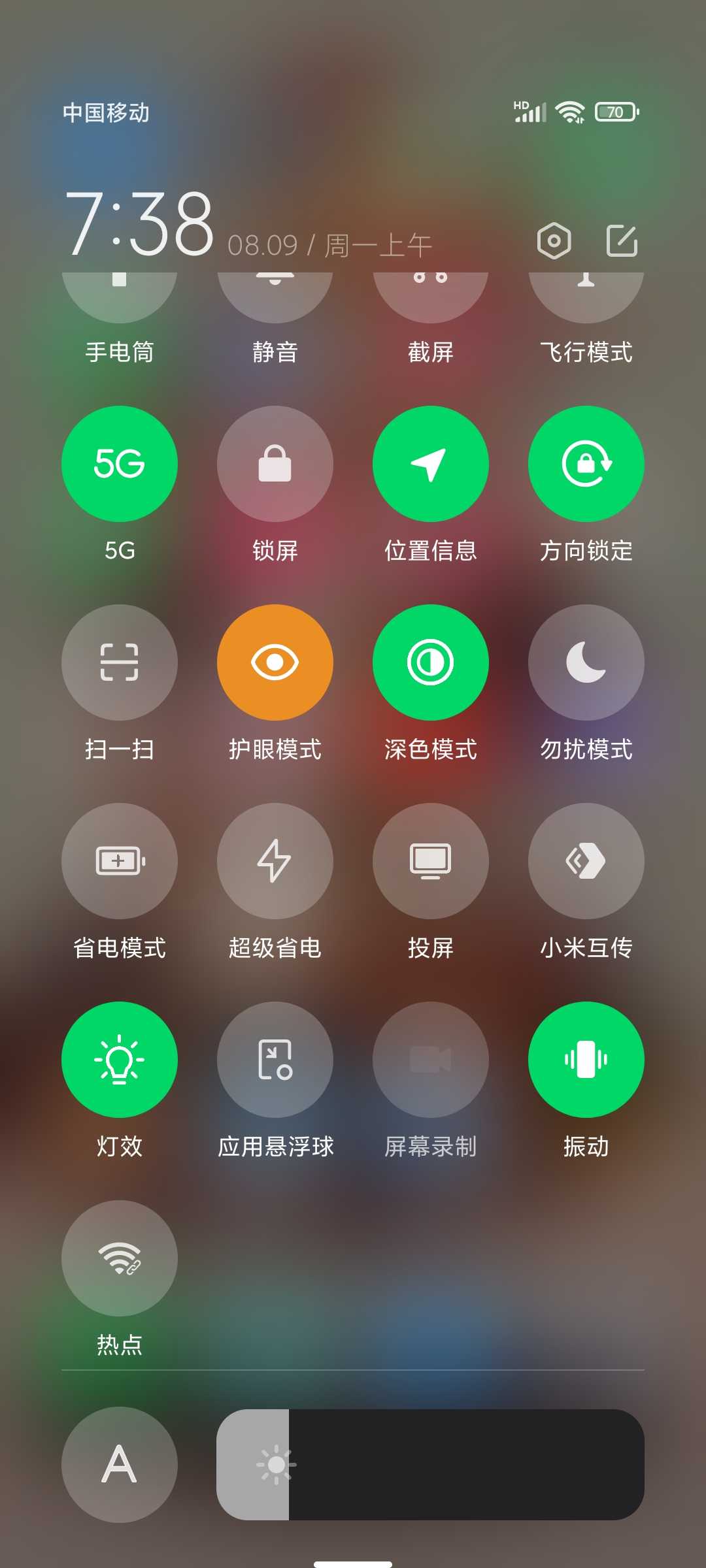Turn on 超级省电 ultra battery saver
The width and height of the screenshot is (706, 1568).
(x=275, y=861)
